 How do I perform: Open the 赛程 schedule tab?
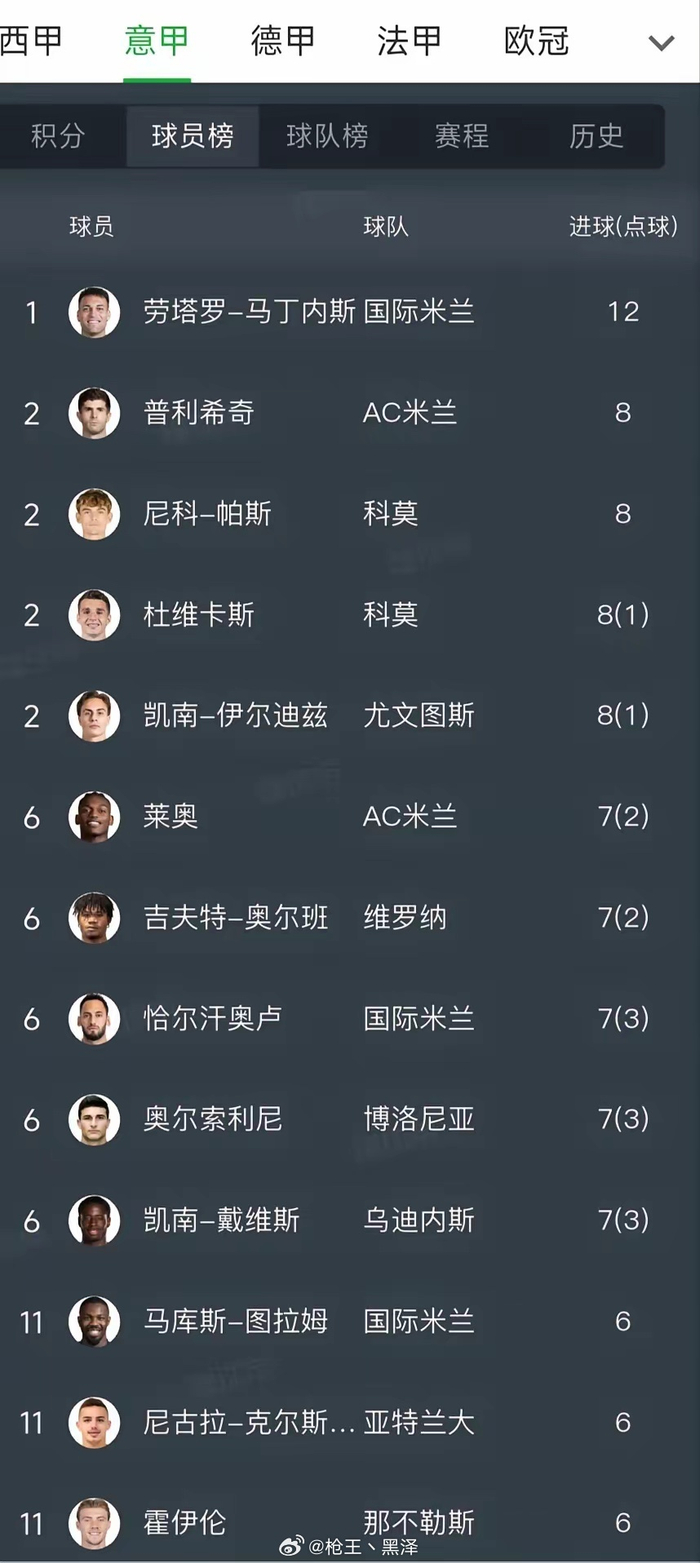coord(462,136)
